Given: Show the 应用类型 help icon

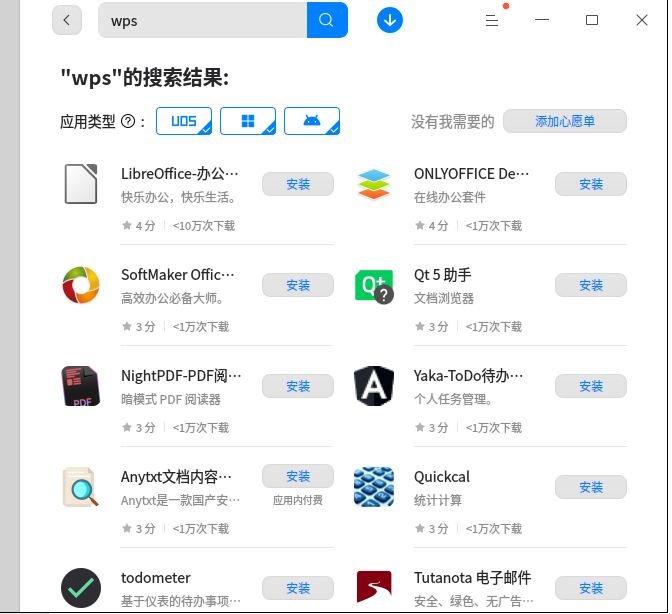Looking at the screenshot, I should click(x=128, y=122).
